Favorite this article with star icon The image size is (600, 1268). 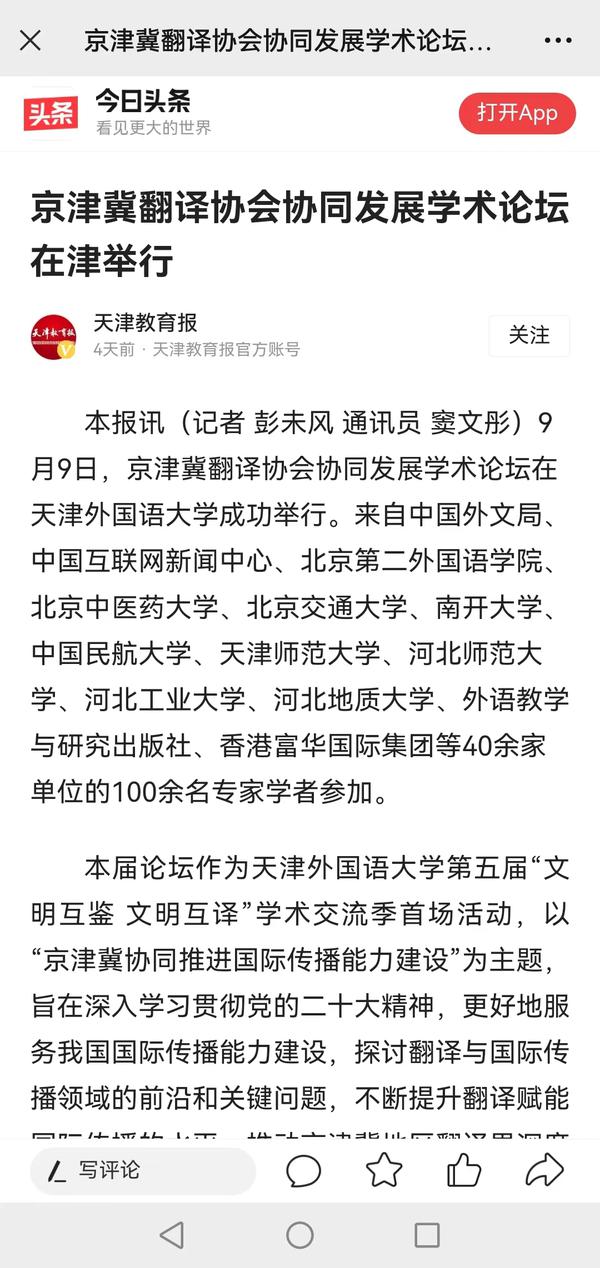(384, 1170)
